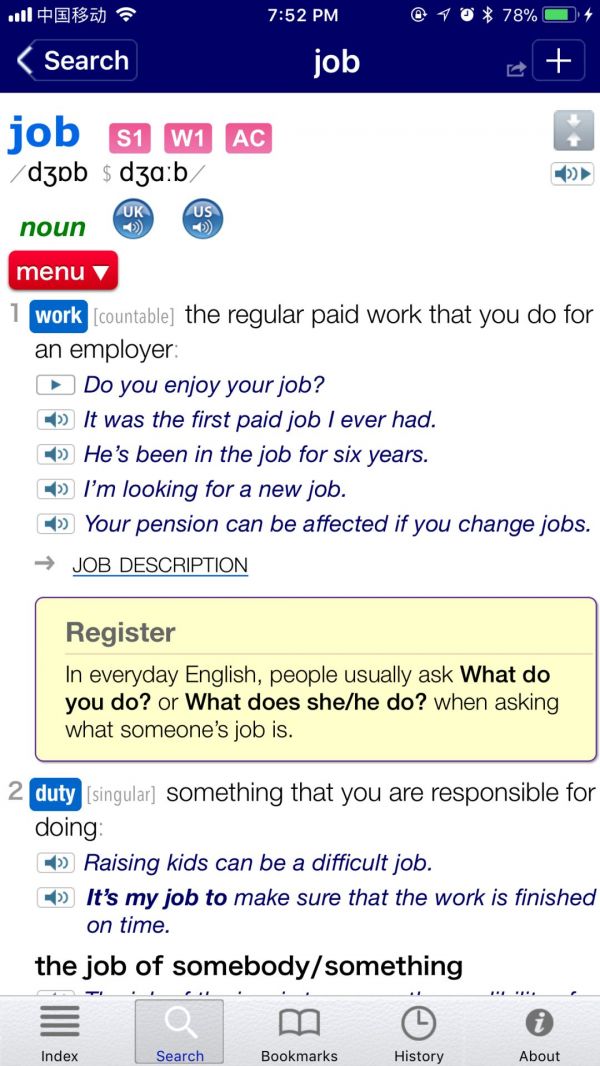Play "It was the first paid job" sentence
The image size is (600, 1066).
click(55, 420)
